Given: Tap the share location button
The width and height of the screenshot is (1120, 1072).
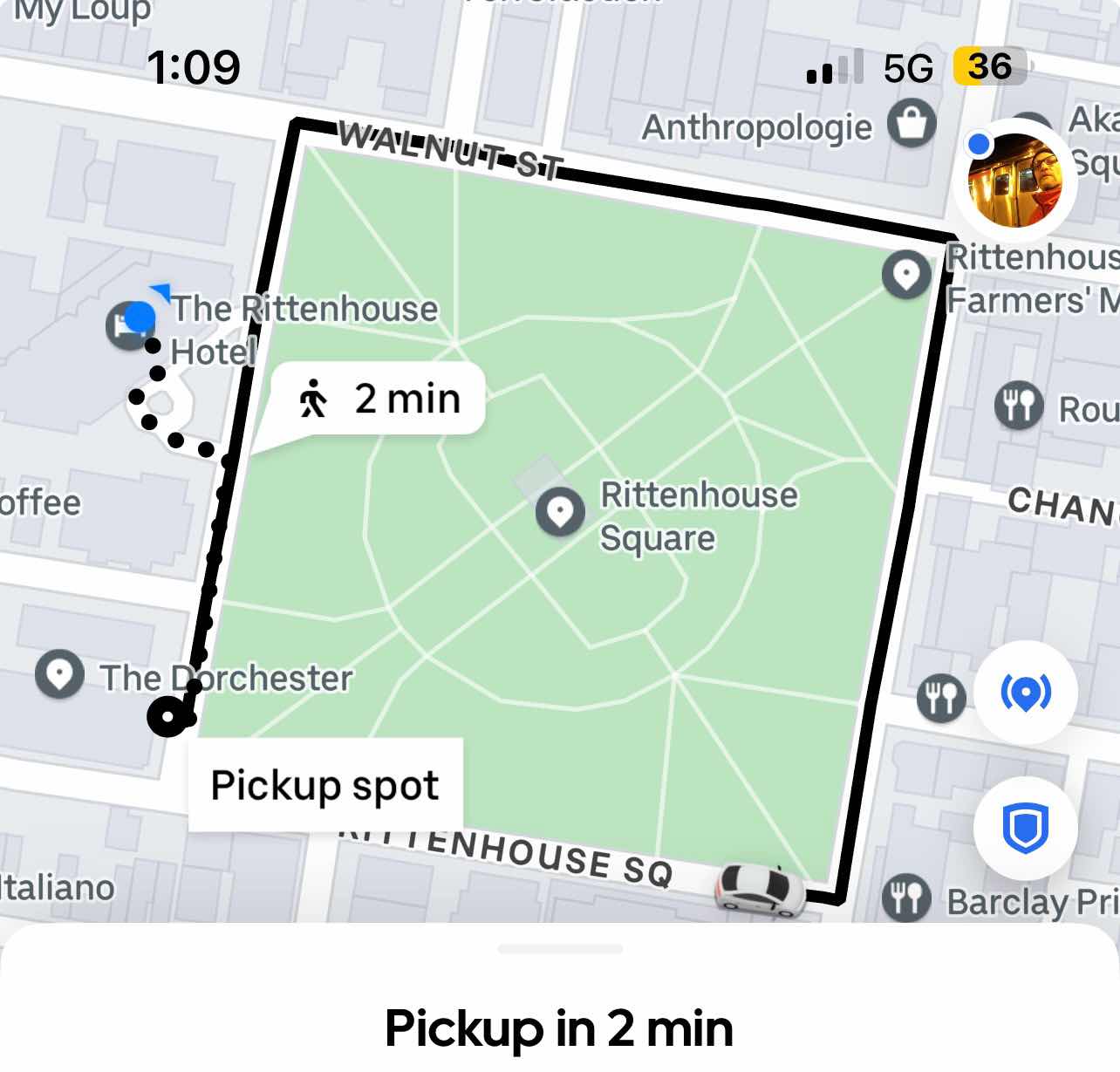Looking at the screenshot, I should click(1025, 693).
